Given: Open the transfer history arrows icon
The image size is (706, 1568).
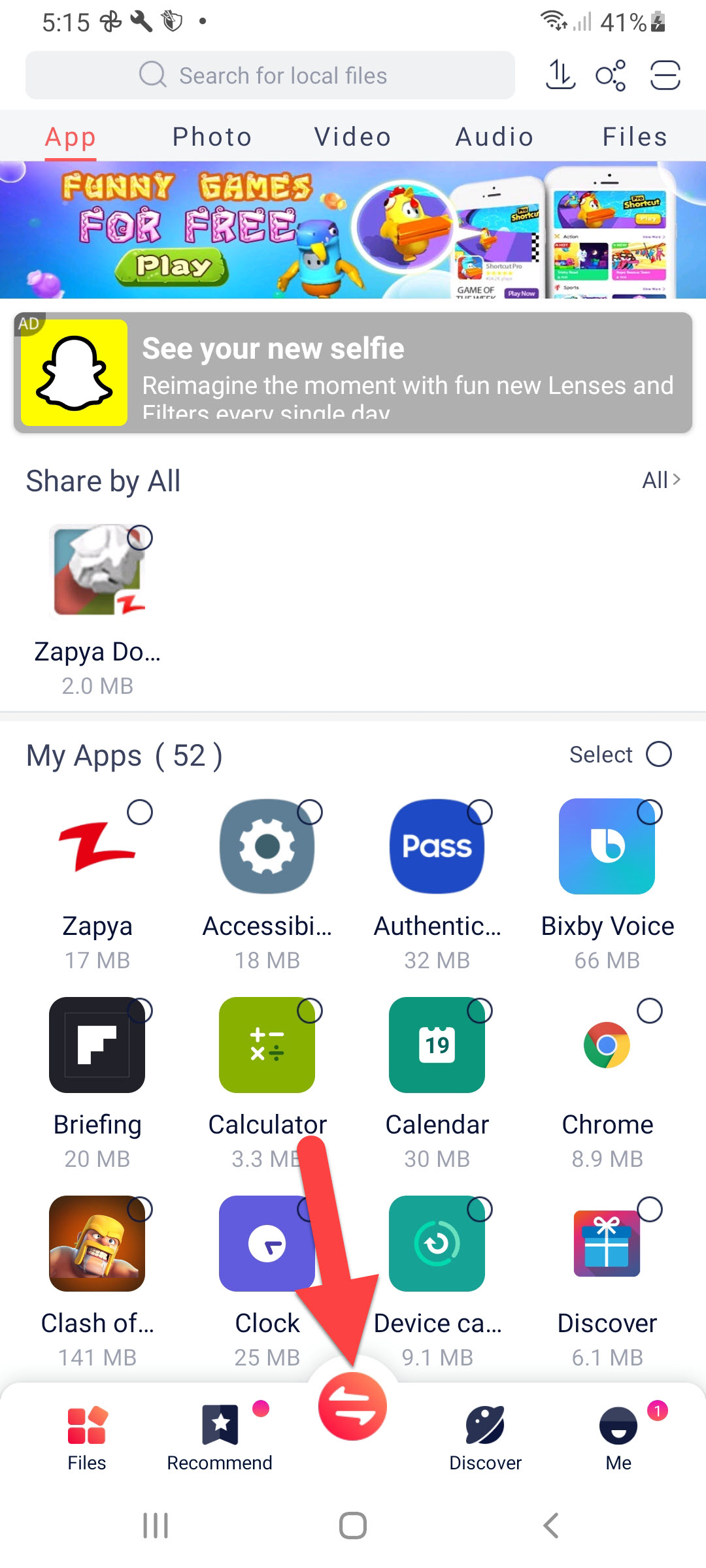Looking at the screenshot, I should (x=560, y=75).
